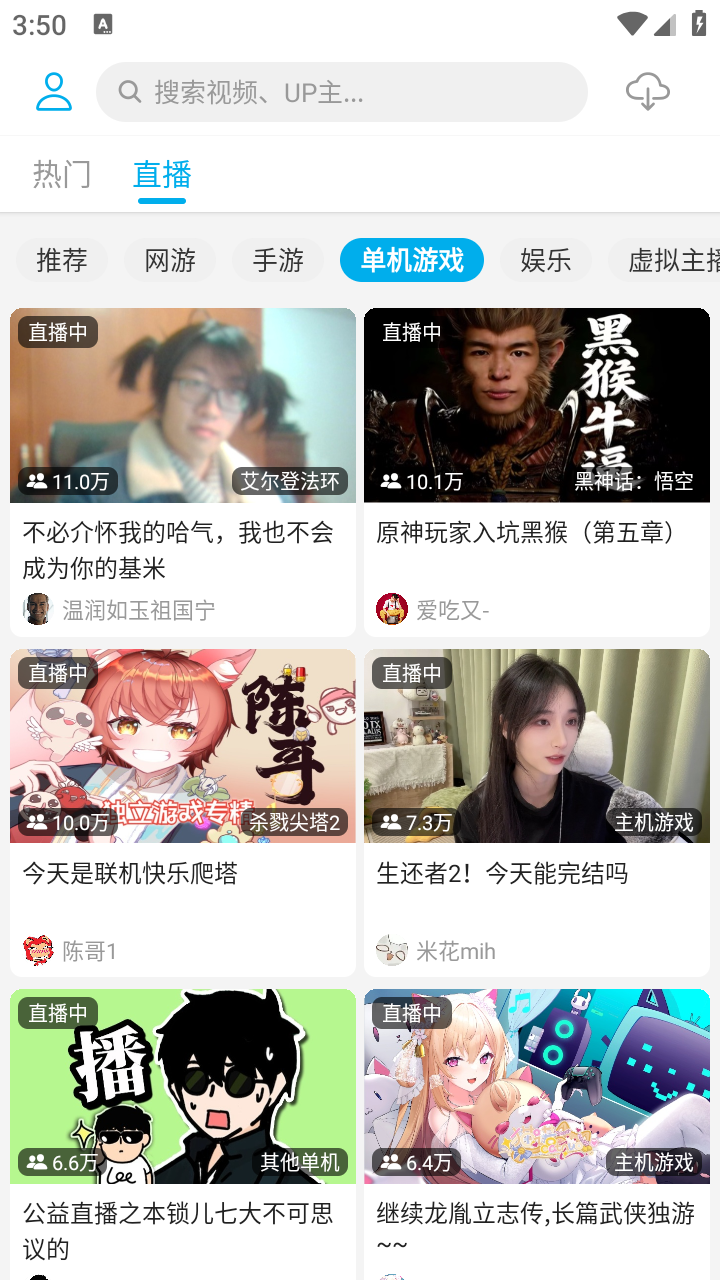Image resolution: width=720 pixels, height=1280 pixels.
Task: Open 爱吃又- streamer avatar
Action: click(393, 608)
